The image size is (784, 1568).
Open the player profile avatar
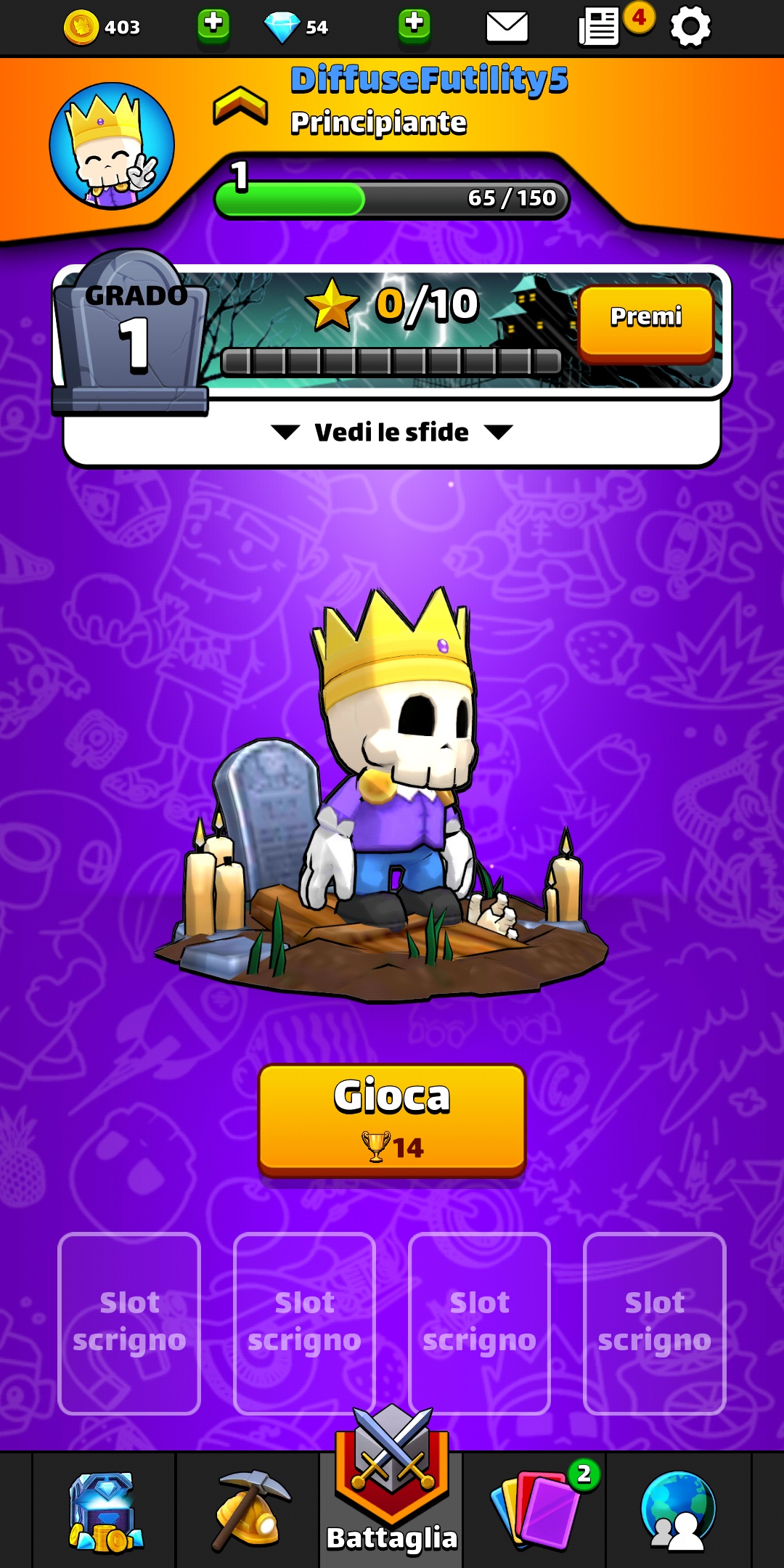coord(112,146)
